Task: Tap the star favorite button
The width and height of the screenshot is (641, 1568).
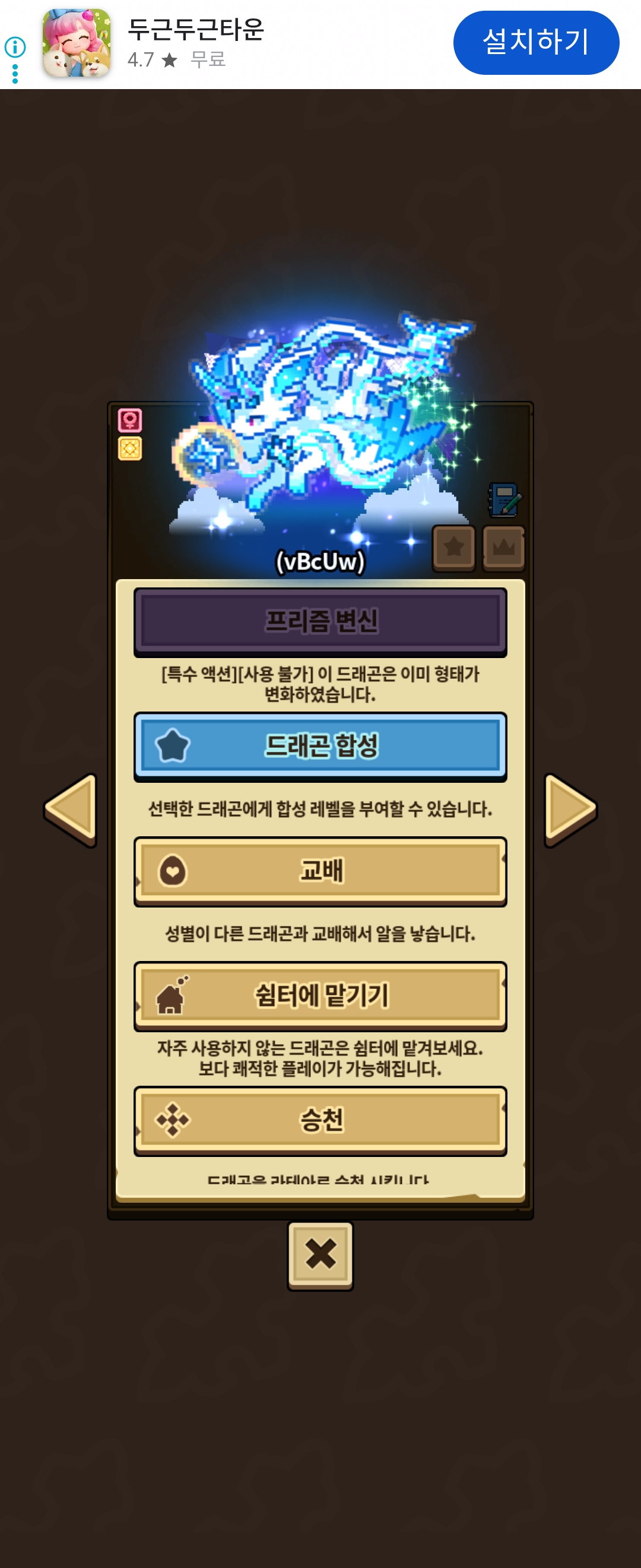Action: pyautogui.click(x=453, y=548)
